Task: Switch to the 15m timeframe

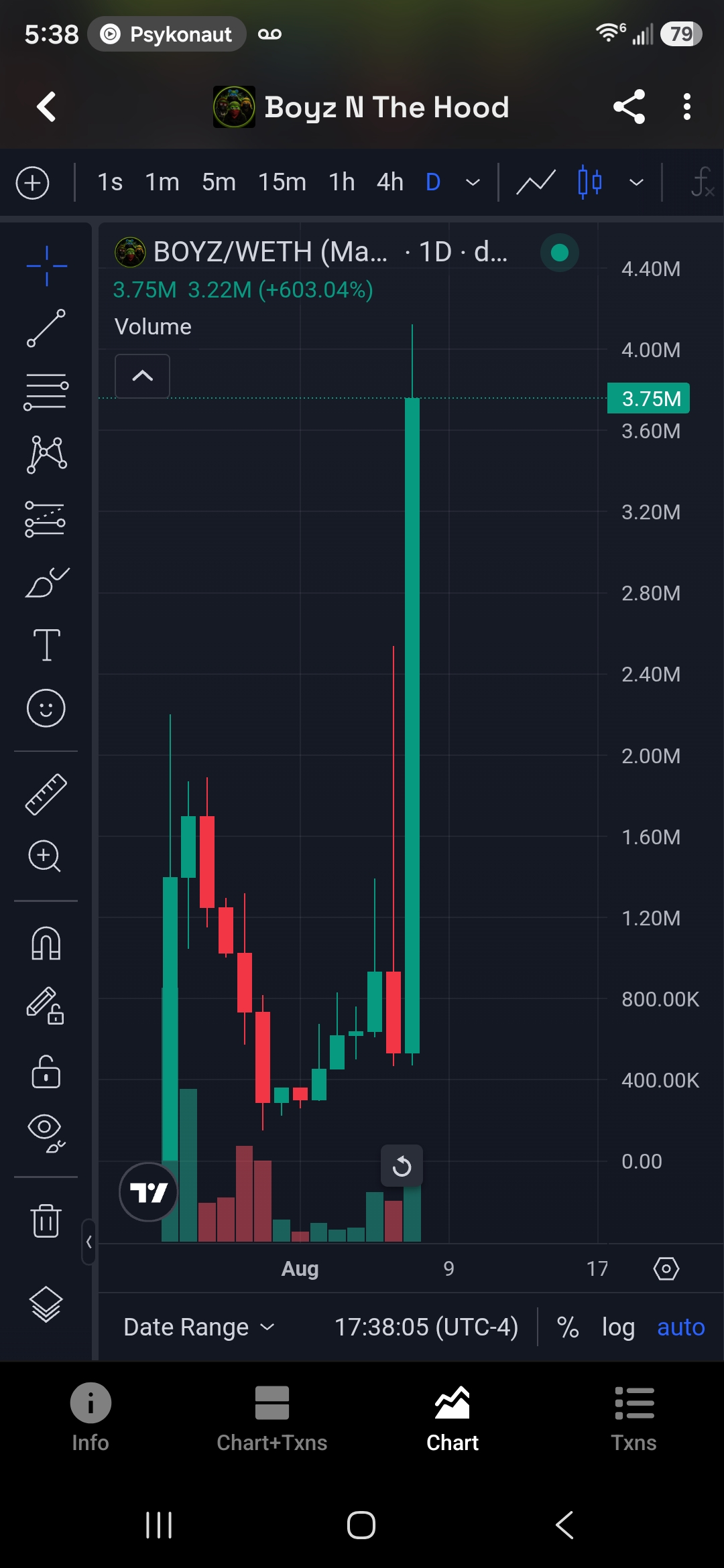Action: [282, 182]
